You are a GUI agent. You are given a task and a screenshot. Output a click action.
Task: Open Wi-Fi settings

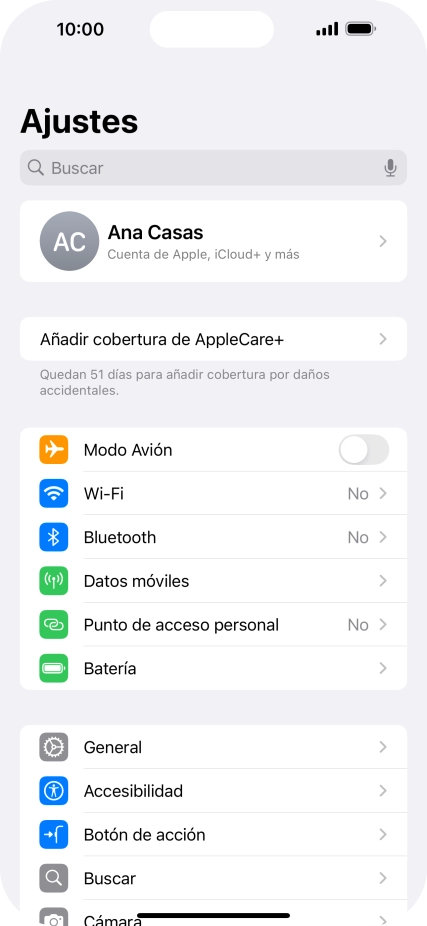tap(213, 494)
